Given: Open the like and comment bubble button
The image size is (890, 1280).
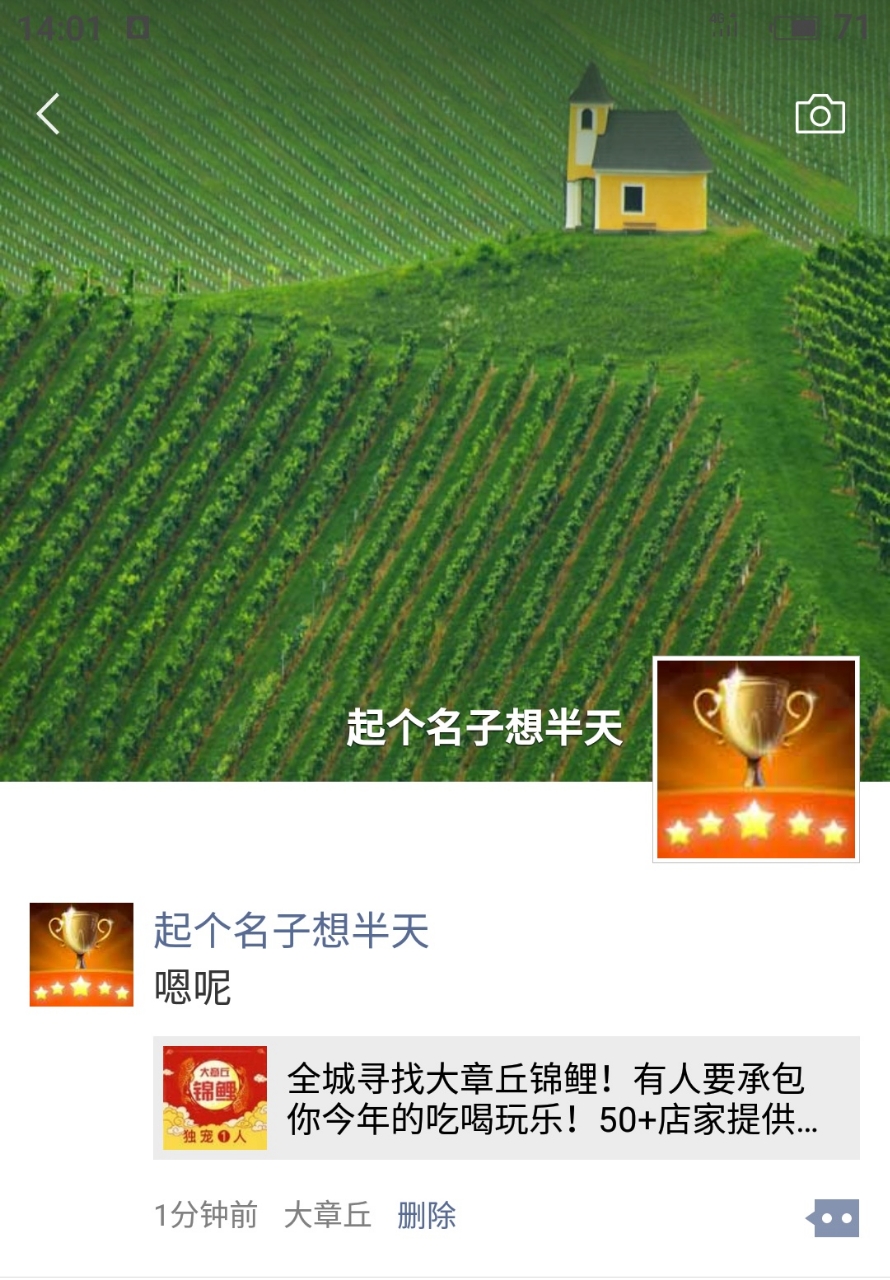Looking at the screenshot, I should [x=833, y=1217].
